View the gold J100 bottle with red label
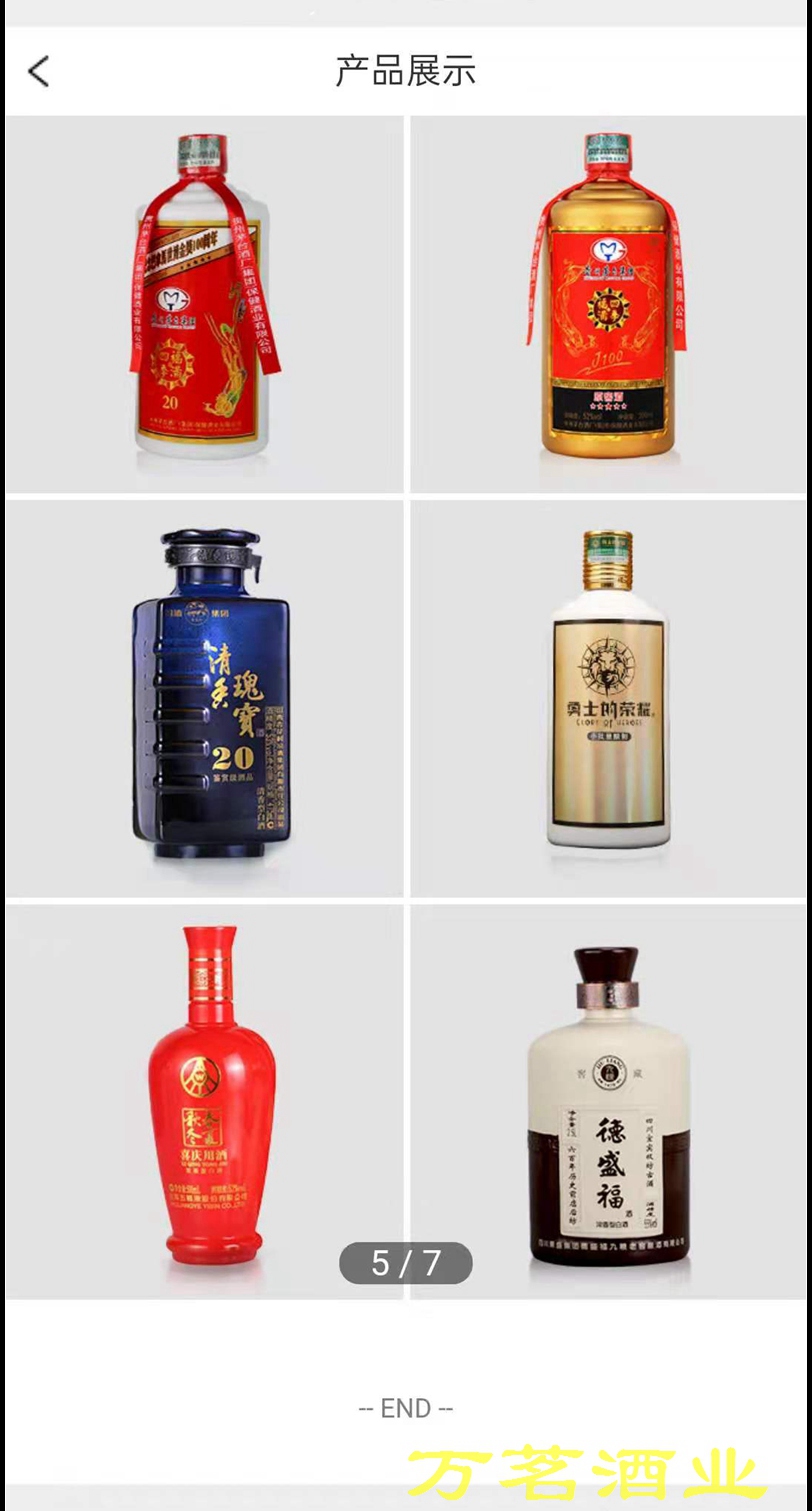Image resolution: width=812 pixels, height=1511 pixels. point(609,303)
